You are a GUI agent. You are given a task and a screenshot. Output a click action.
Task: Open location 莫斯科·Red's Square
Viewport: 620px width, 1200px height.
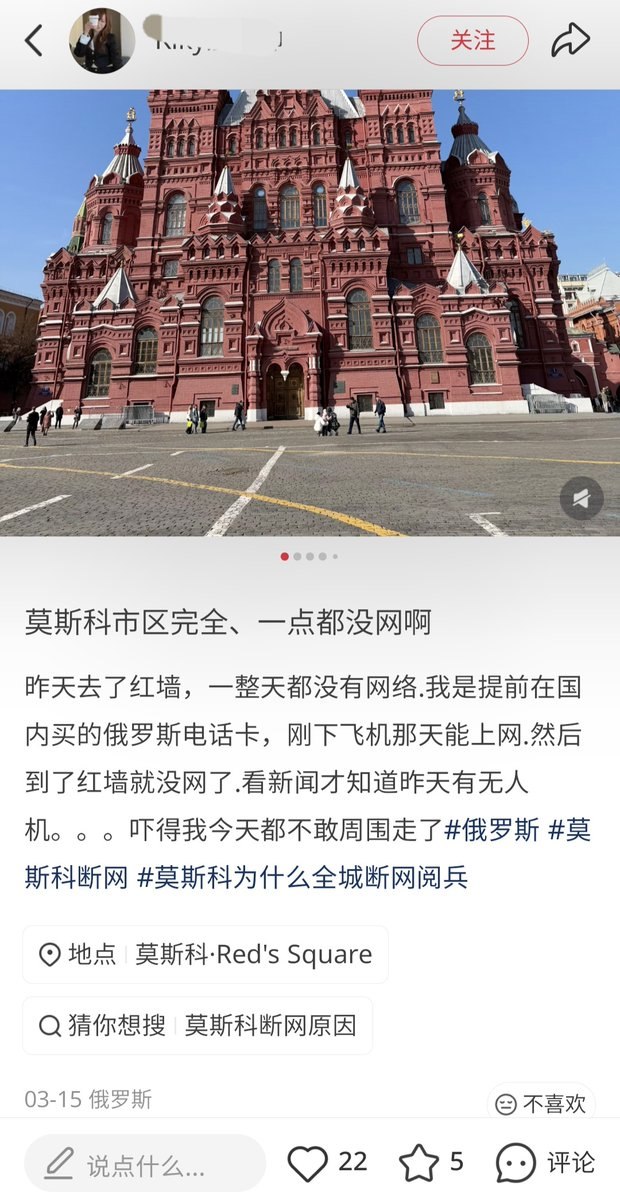click(205, 955)
